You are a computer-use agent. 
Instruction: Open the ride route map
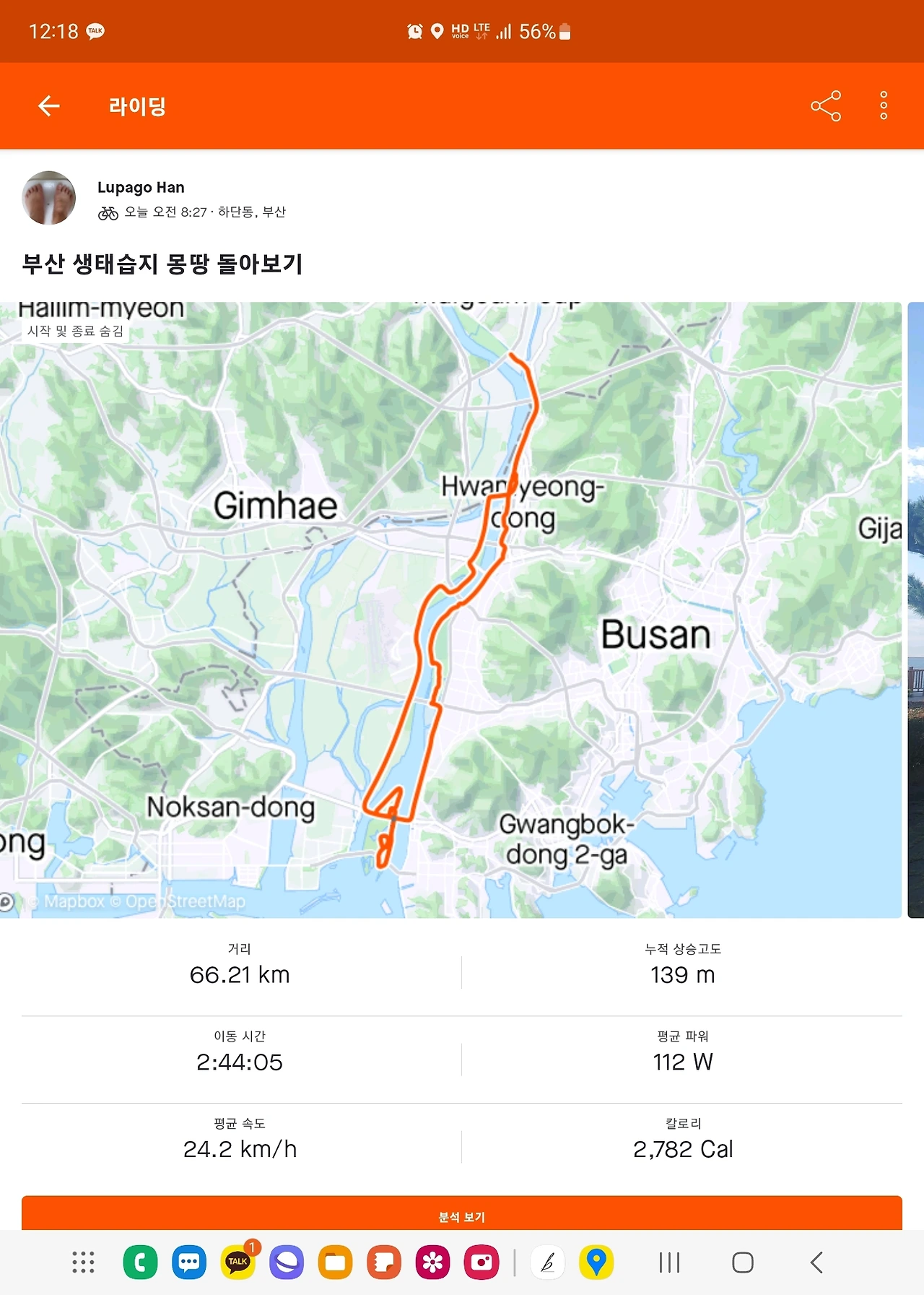click(x=450, y=610)
